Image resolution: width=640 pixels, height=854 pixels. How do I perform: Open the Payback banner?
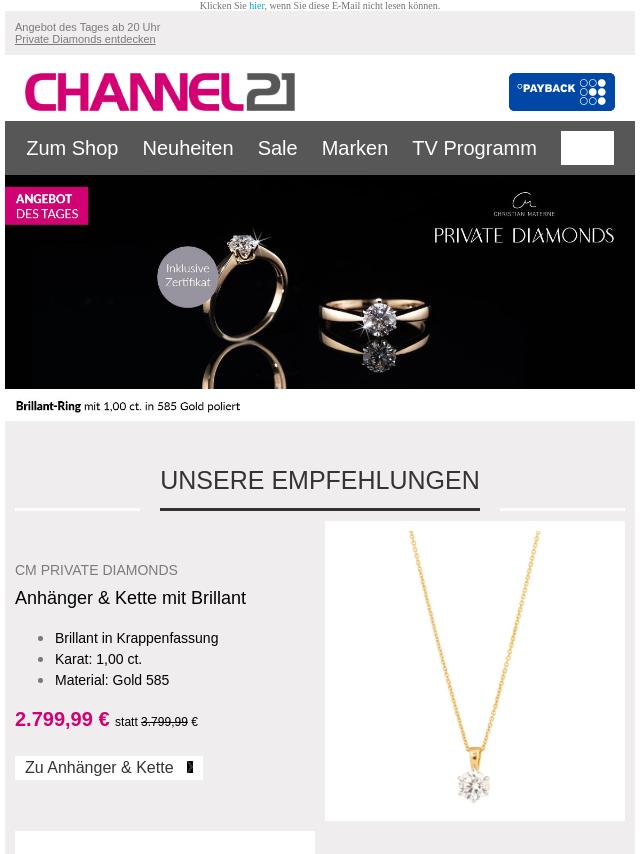pyautogui.click(x=561, y=92)
